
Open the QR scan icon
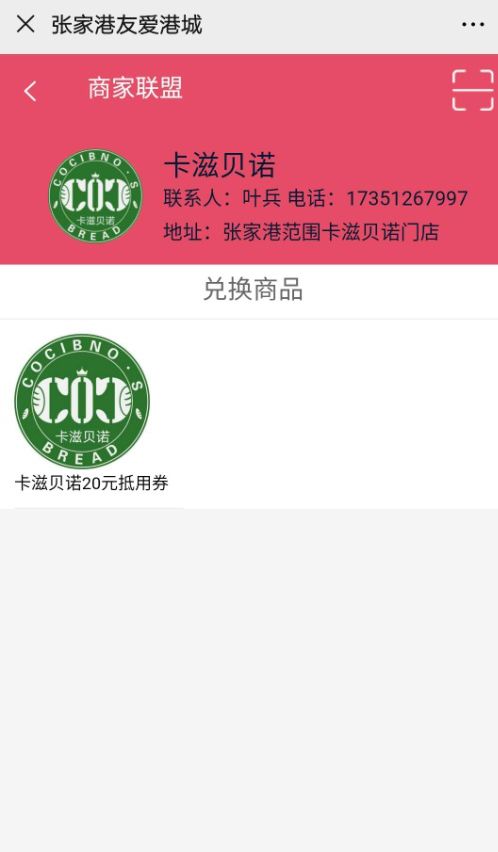click(472, 90)
